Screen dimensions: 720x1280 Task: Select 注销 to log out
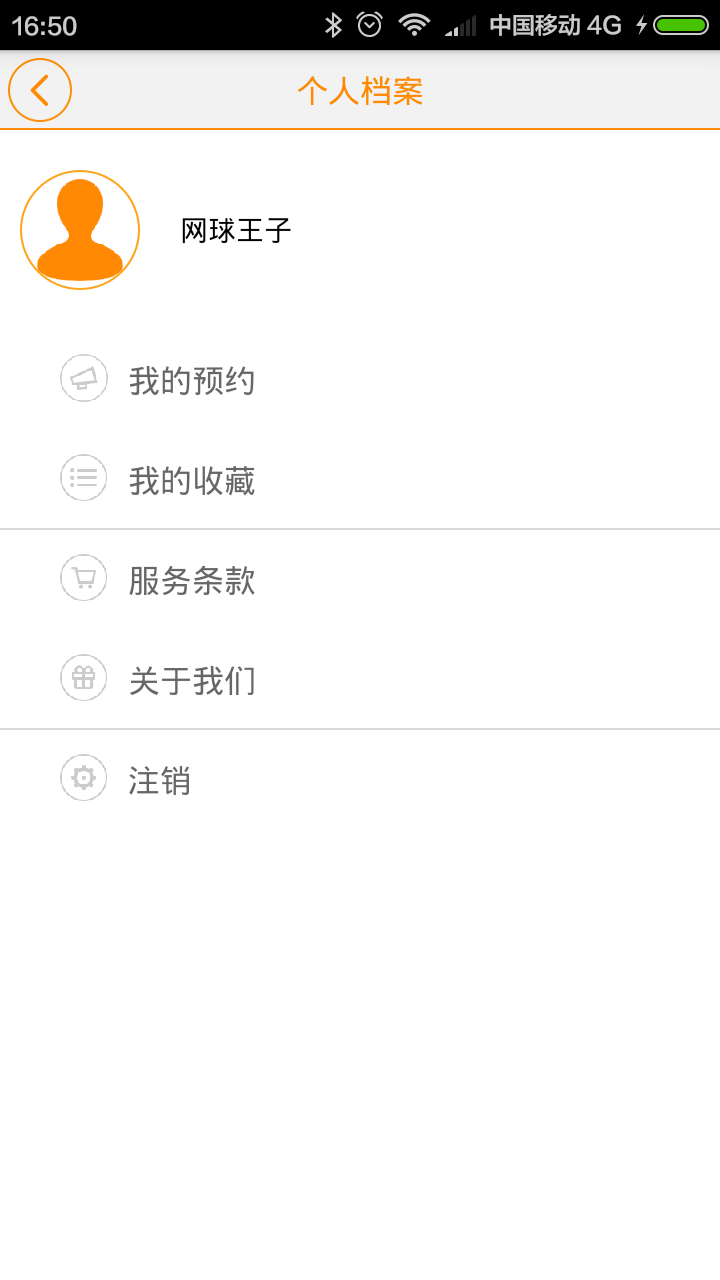pos(360,780)
